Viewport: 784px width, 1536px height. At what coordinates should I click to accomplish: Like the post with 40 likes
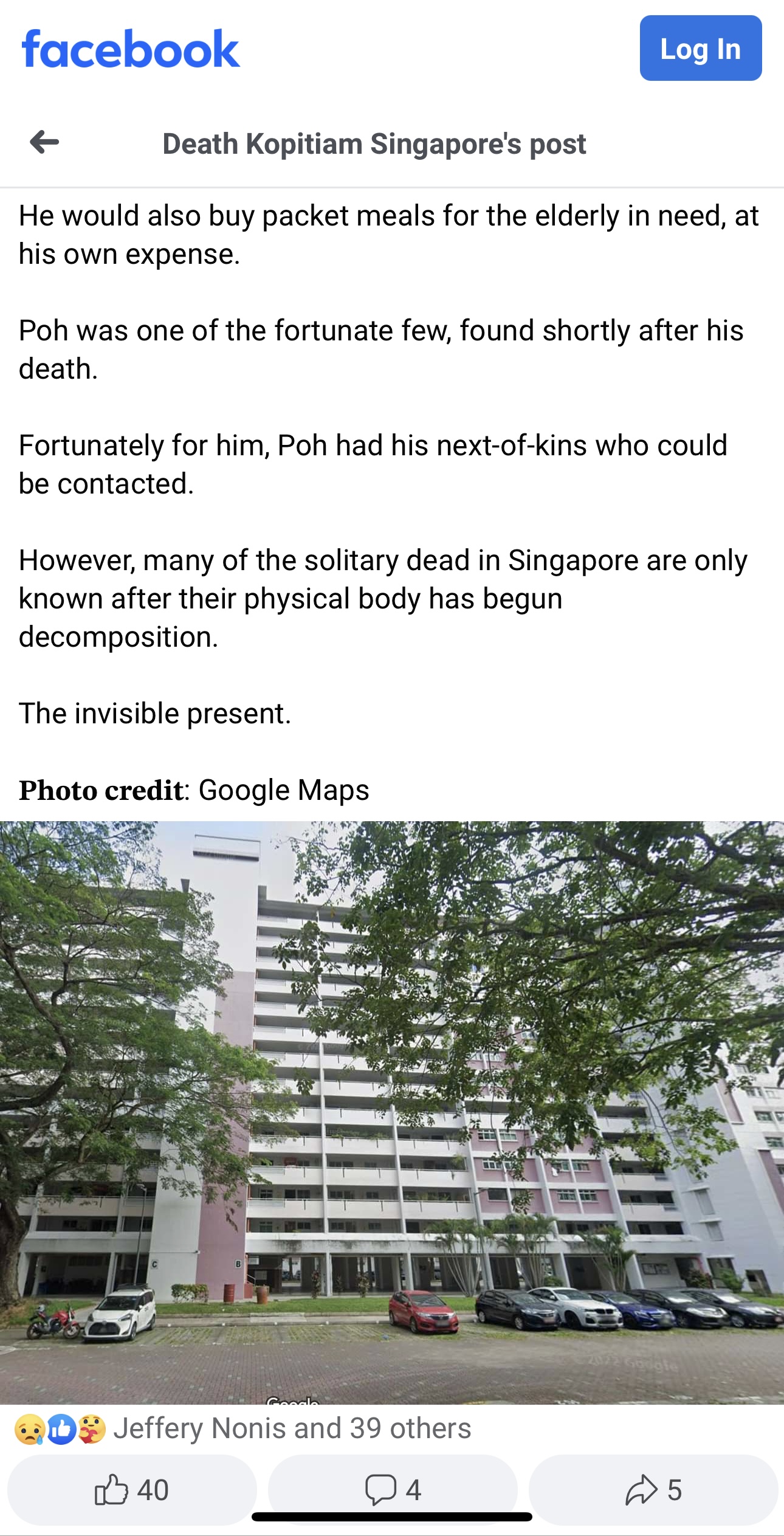(131, 1490)
